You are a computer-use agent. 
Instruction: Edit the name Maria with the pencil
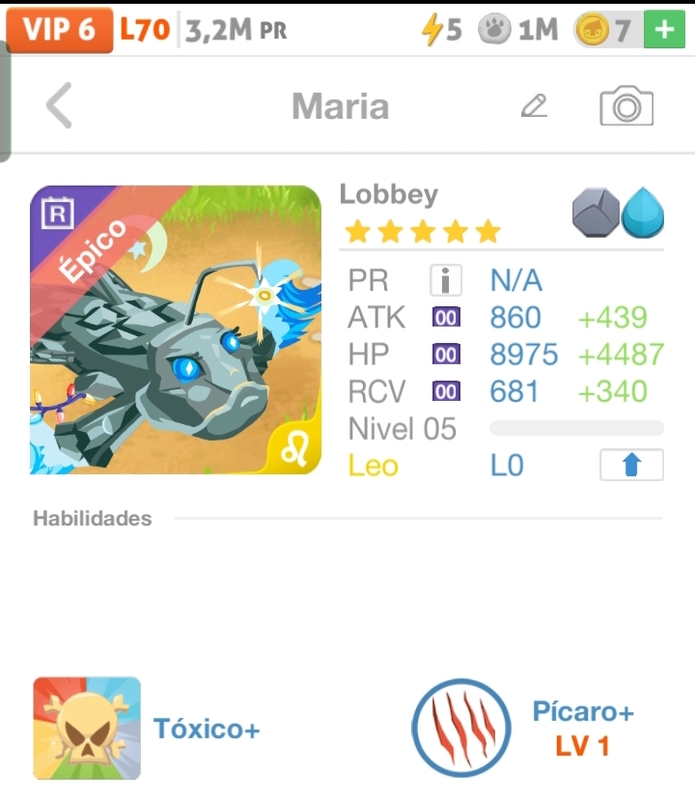tap(534, 106)
